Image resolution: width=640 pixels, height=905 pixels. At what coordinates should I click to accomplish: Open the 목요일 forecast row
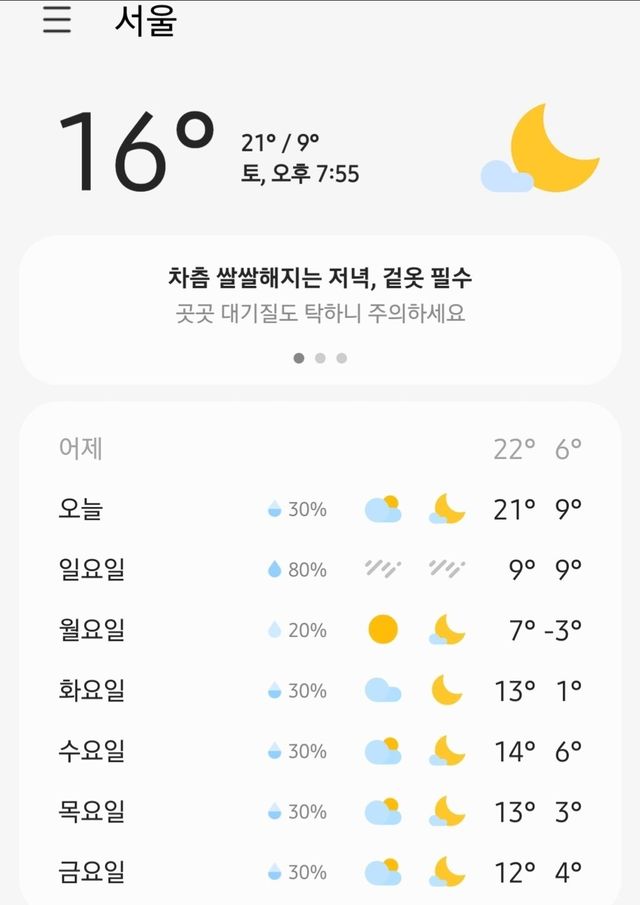pos(319,811)
